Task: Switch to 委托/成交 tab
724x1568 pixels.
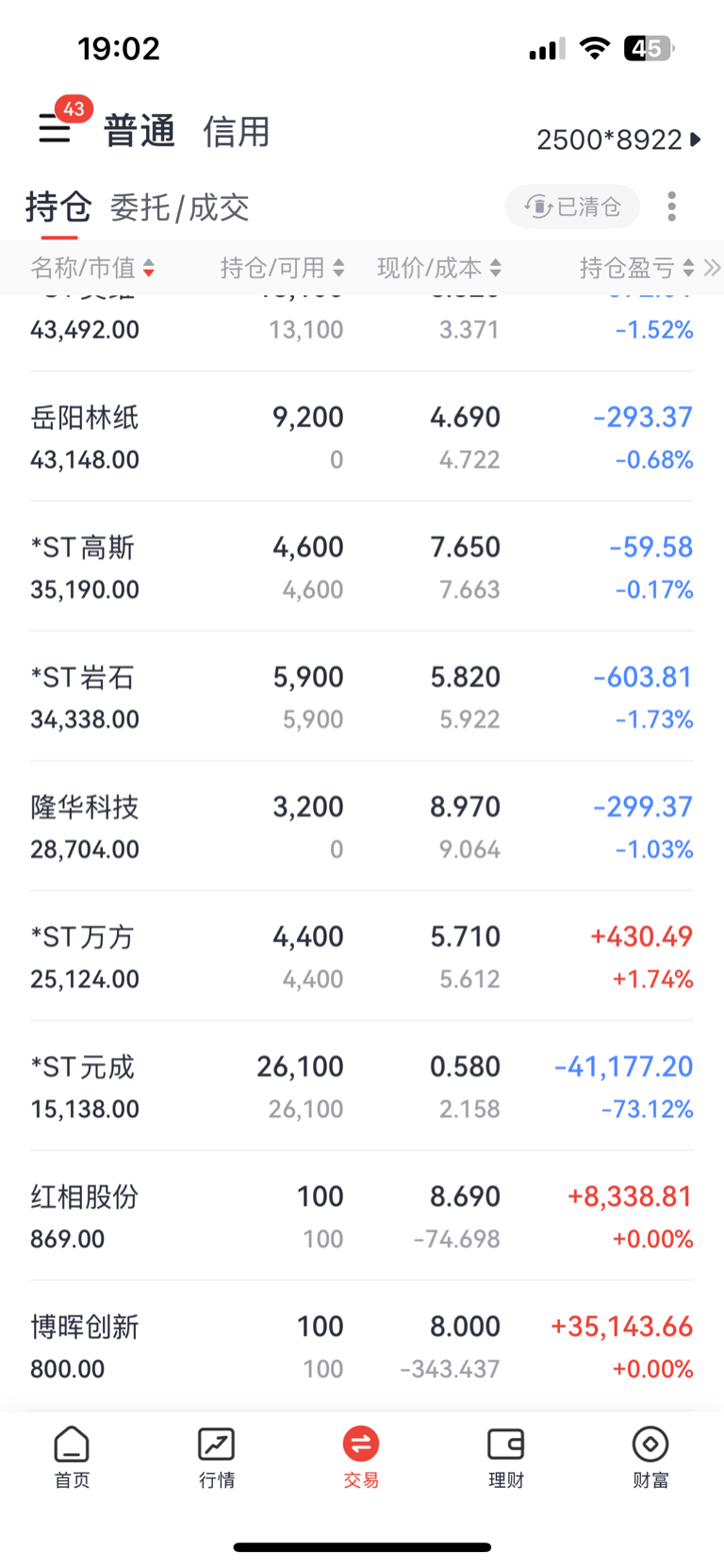Action: tap(179, 207)
